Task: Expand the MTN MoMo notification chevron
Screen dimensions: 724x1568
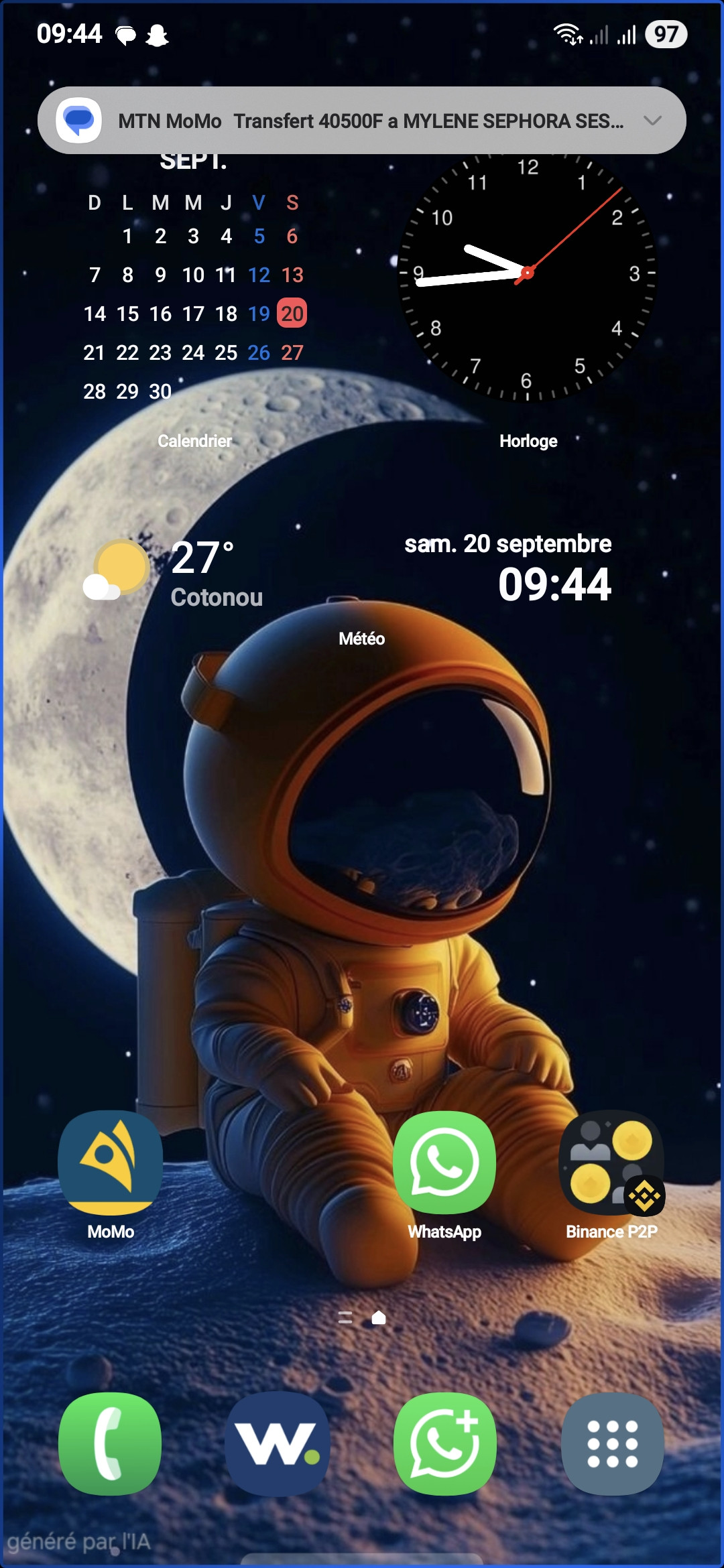Action: tap(652, 121)
